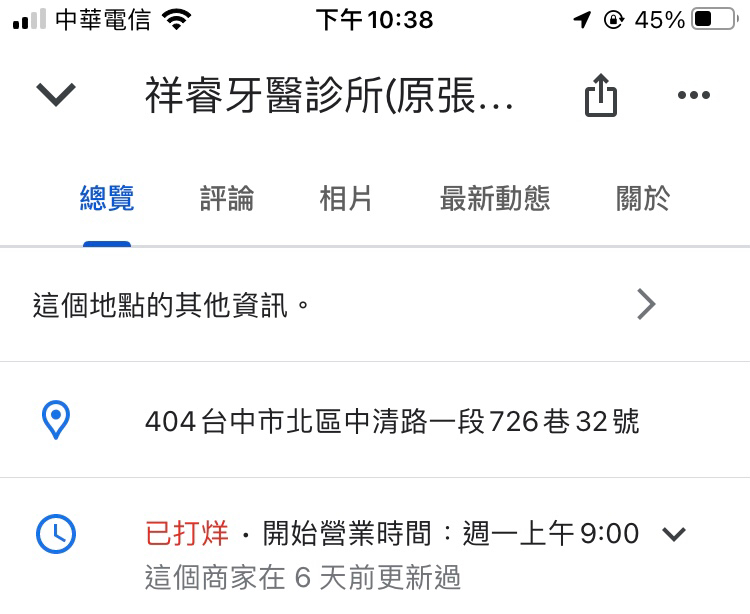Open the three-dot overflow menu

693,95
